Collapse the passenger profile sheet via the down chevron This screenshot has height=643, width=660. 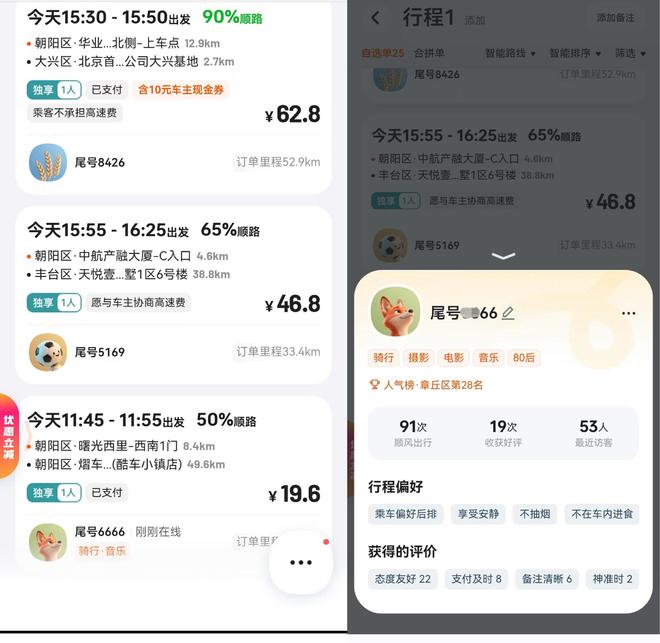coord(503,256)
